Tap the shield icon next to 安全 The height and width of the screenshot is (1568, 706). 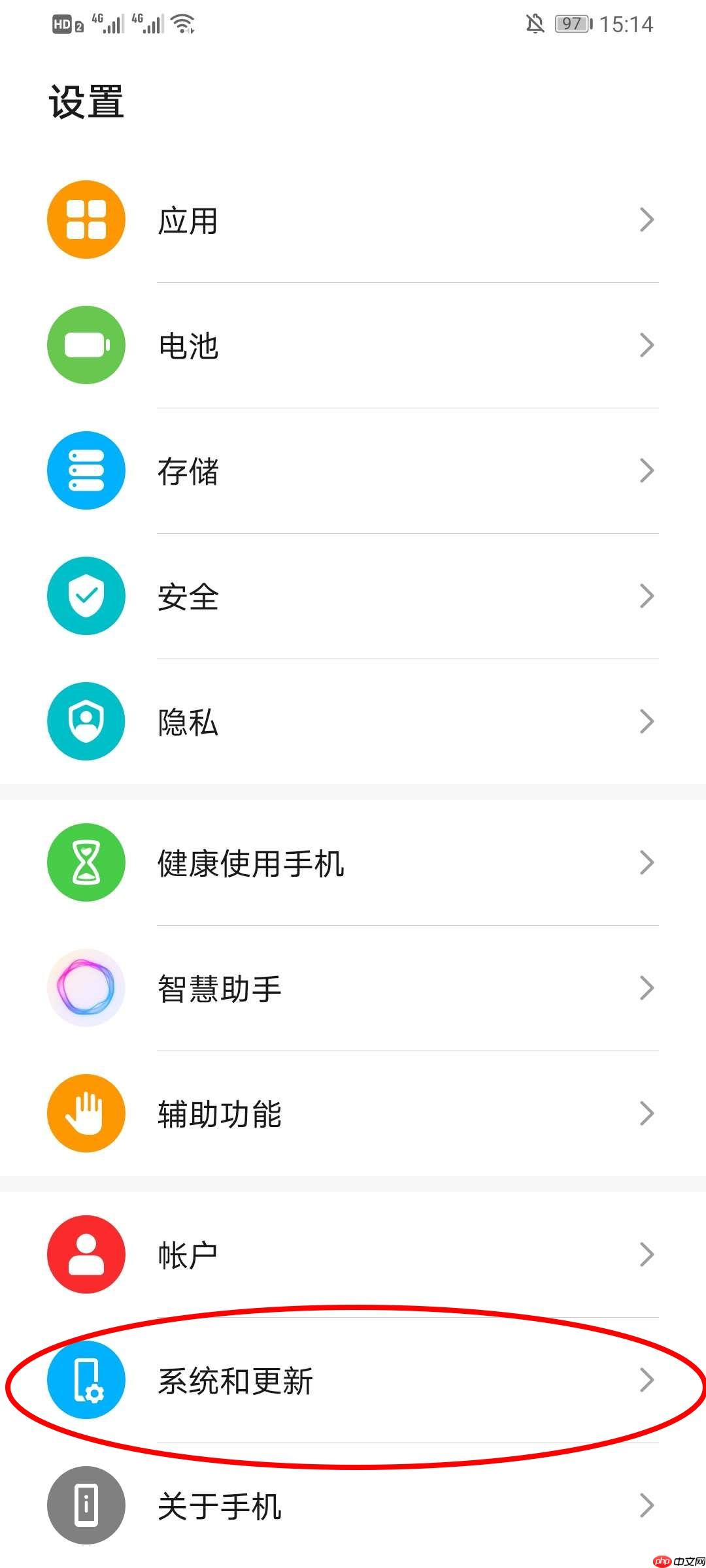[x=85, y=596]
